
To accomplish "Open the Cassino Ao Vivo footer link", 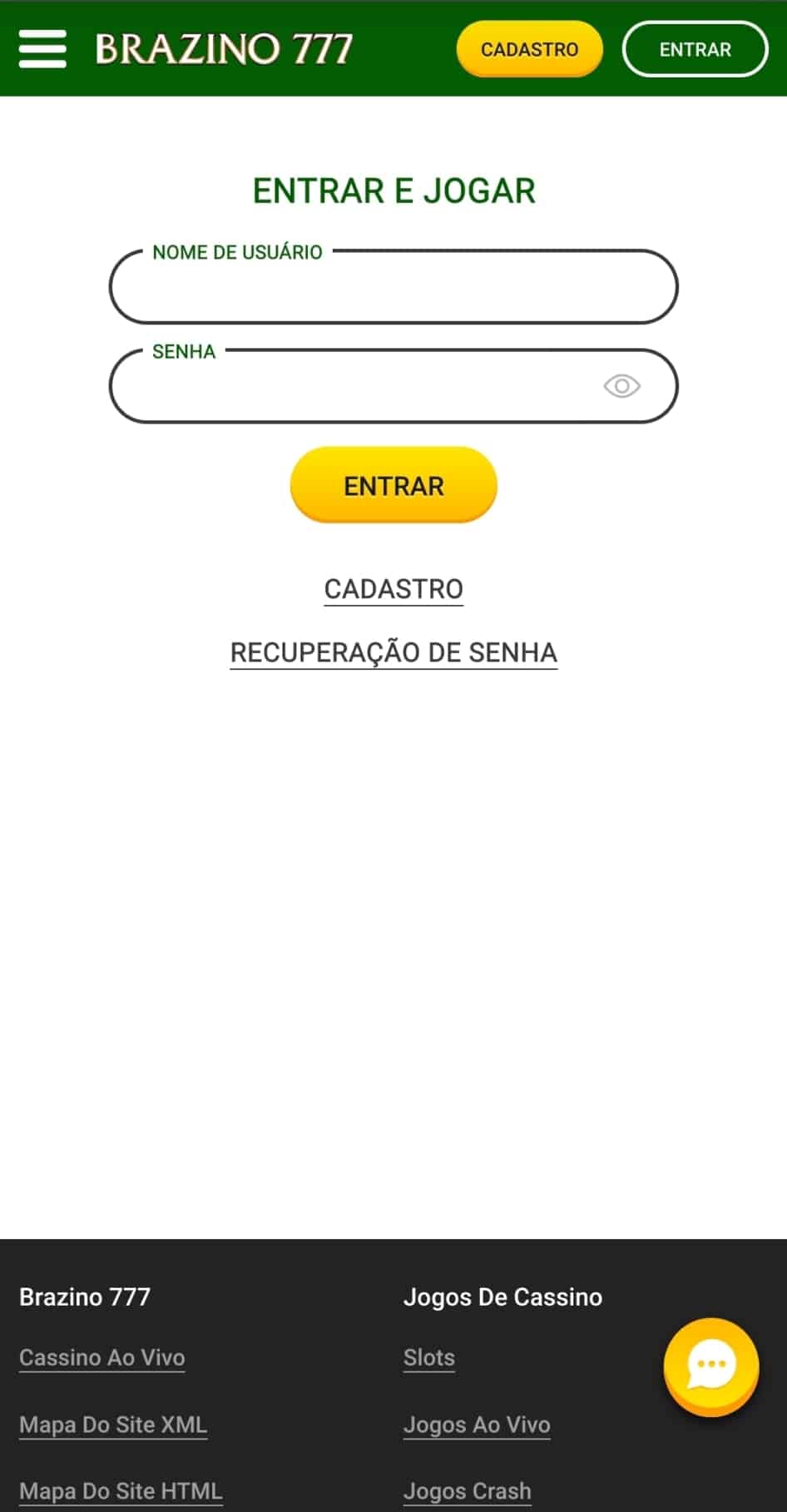I will pos(101,1357).
